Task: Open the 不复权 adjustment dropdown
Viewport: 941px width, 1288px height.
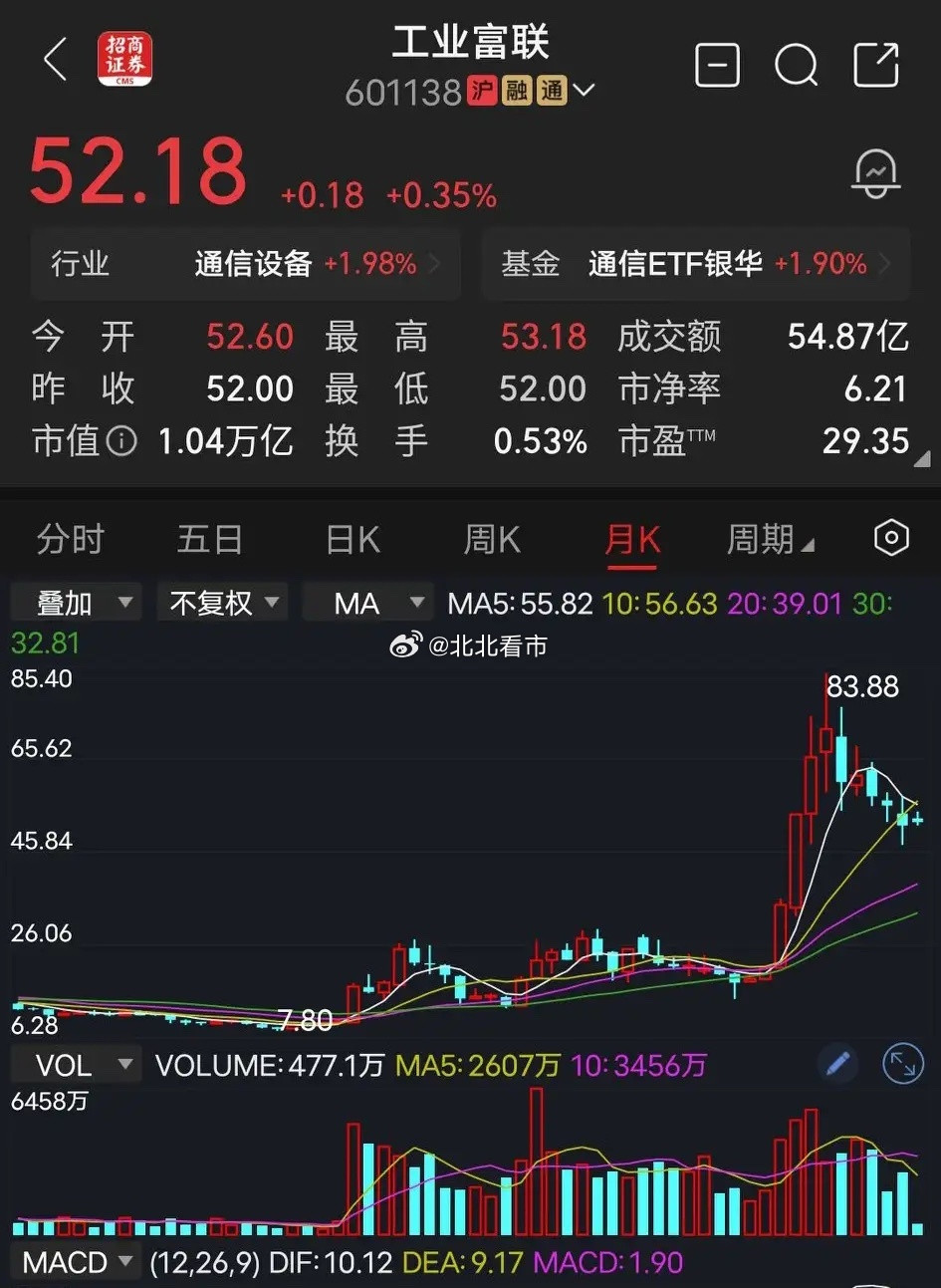Action: tap(221, 602)
